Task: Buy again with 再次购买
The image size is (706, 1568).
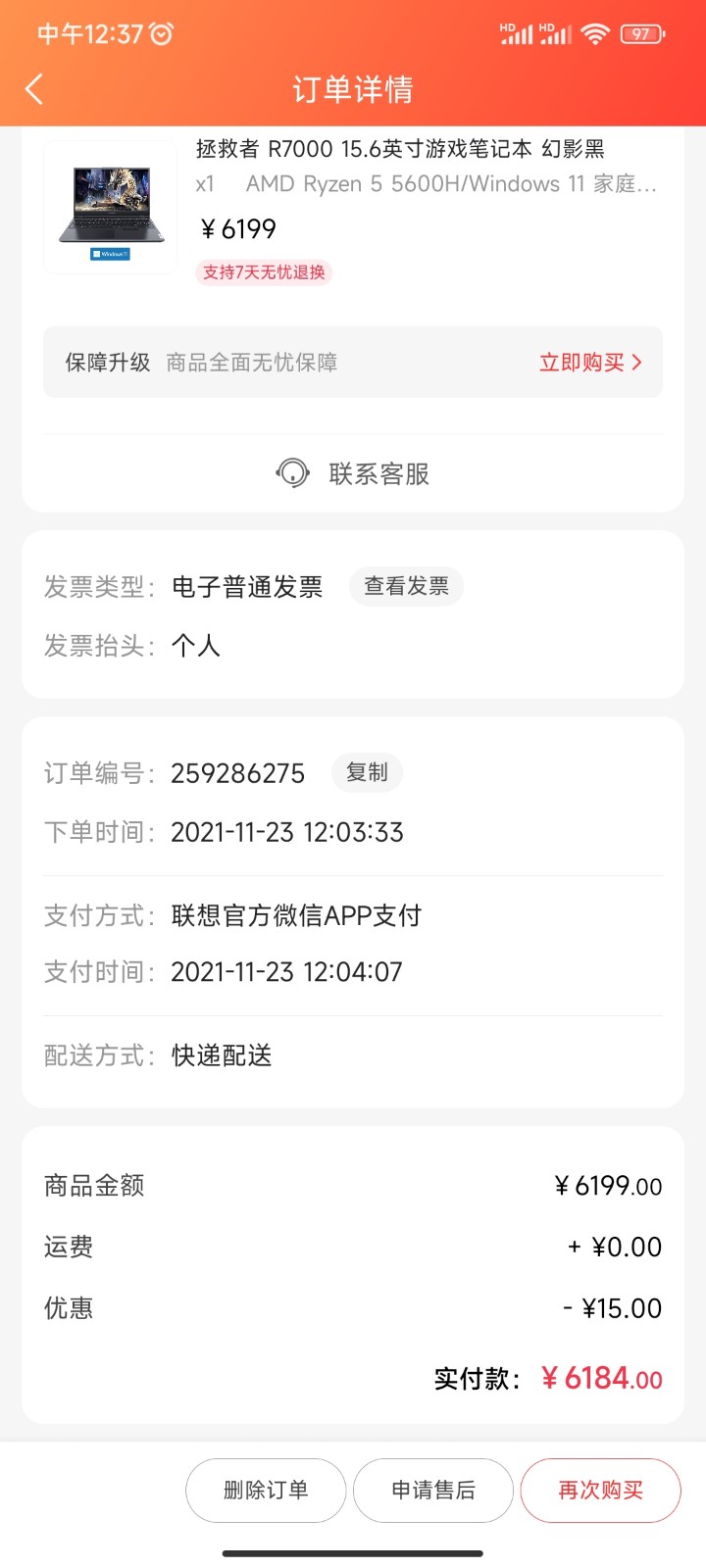Action: pos(600,1490)
